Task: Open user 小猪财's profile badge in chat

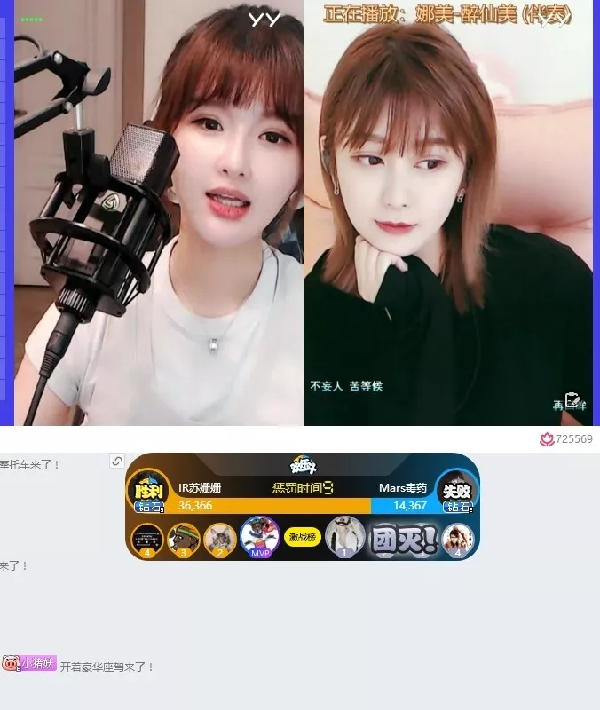Action: click(38, 663)
